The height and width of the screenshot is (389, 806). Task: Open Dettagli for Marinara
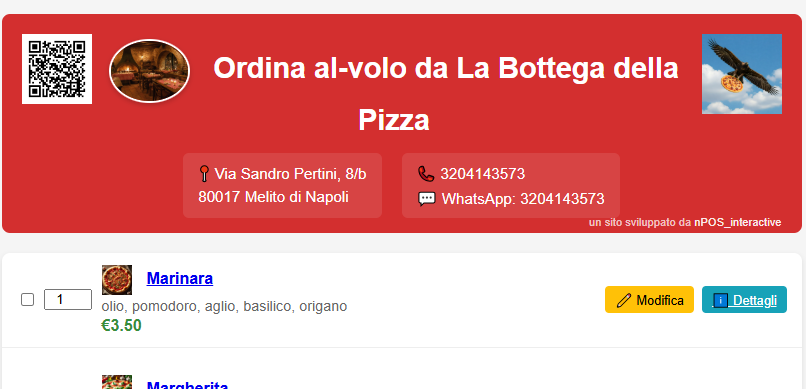pyautogui.click(x=744, y=300)
